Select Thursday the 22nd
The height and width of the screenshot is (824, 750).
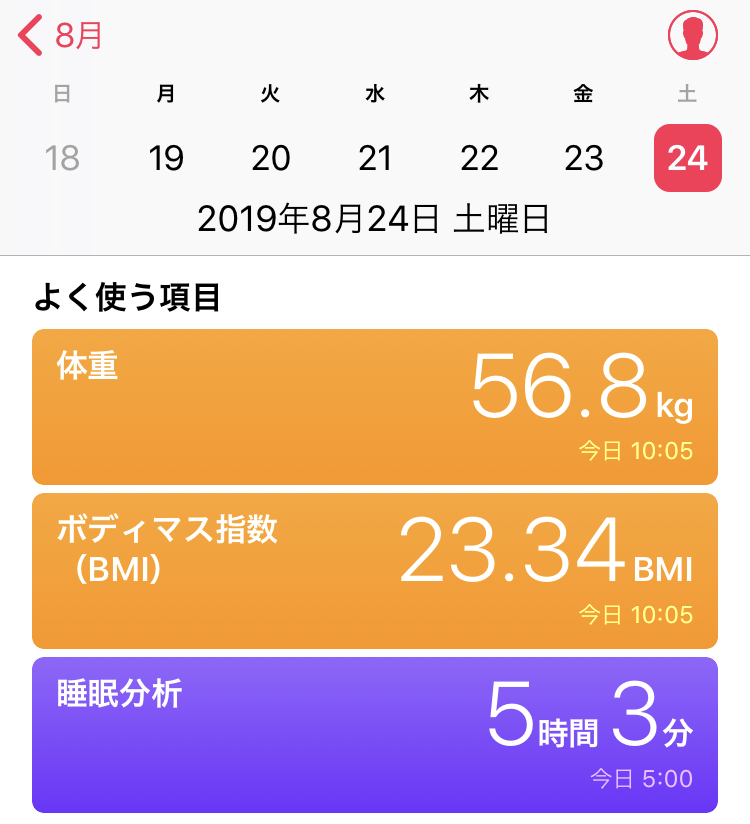coord(479,158)
